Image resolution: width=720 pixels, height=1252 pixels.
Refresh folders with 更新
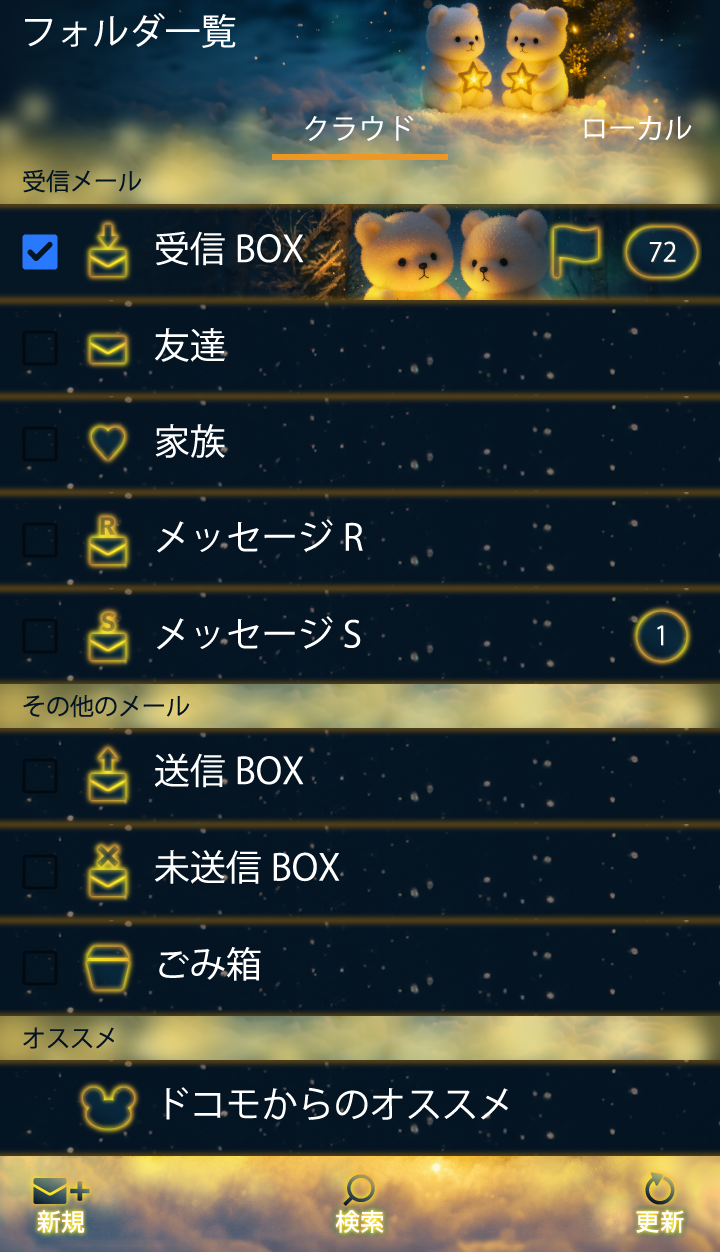pos(659,1204)
